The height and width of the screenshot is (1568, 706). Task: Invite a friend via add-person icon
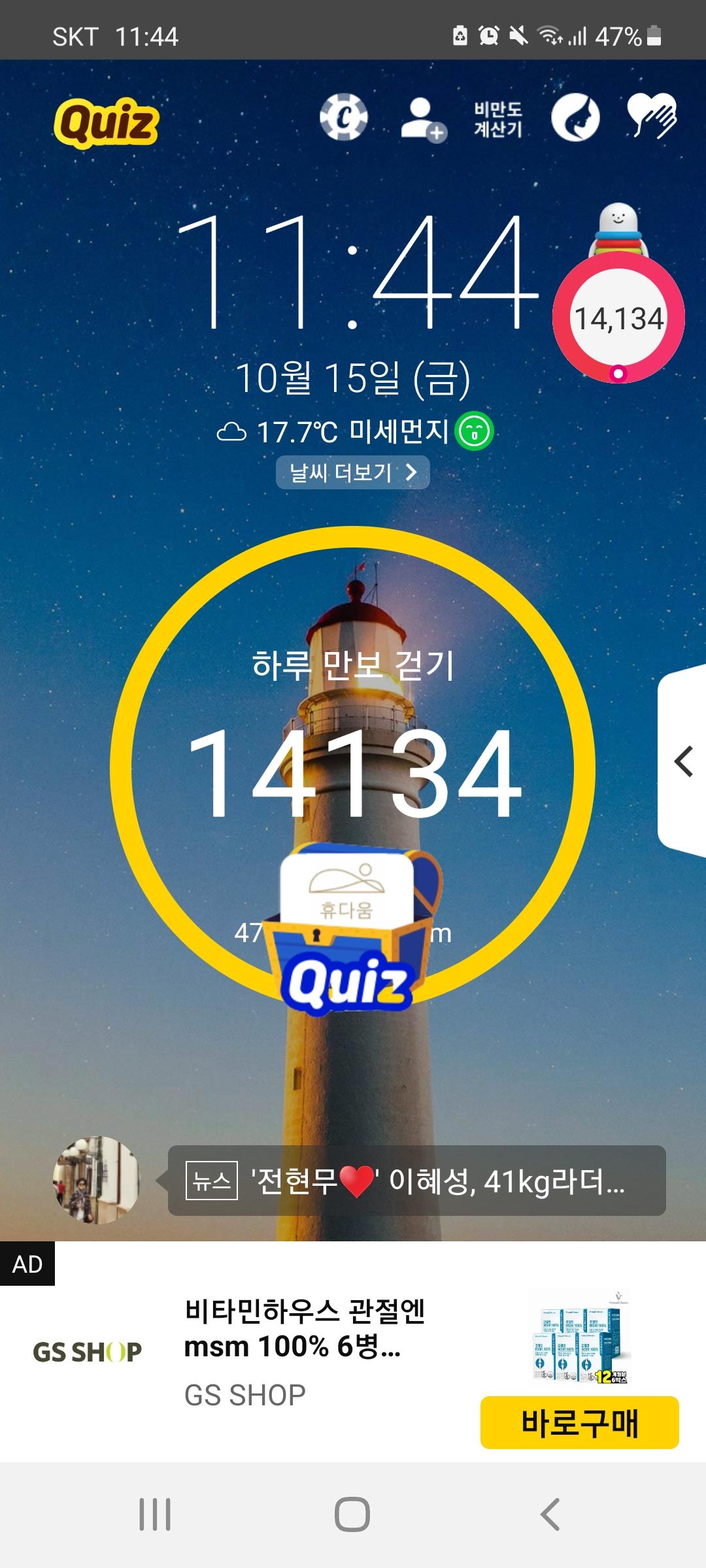(x=422, y=119)
